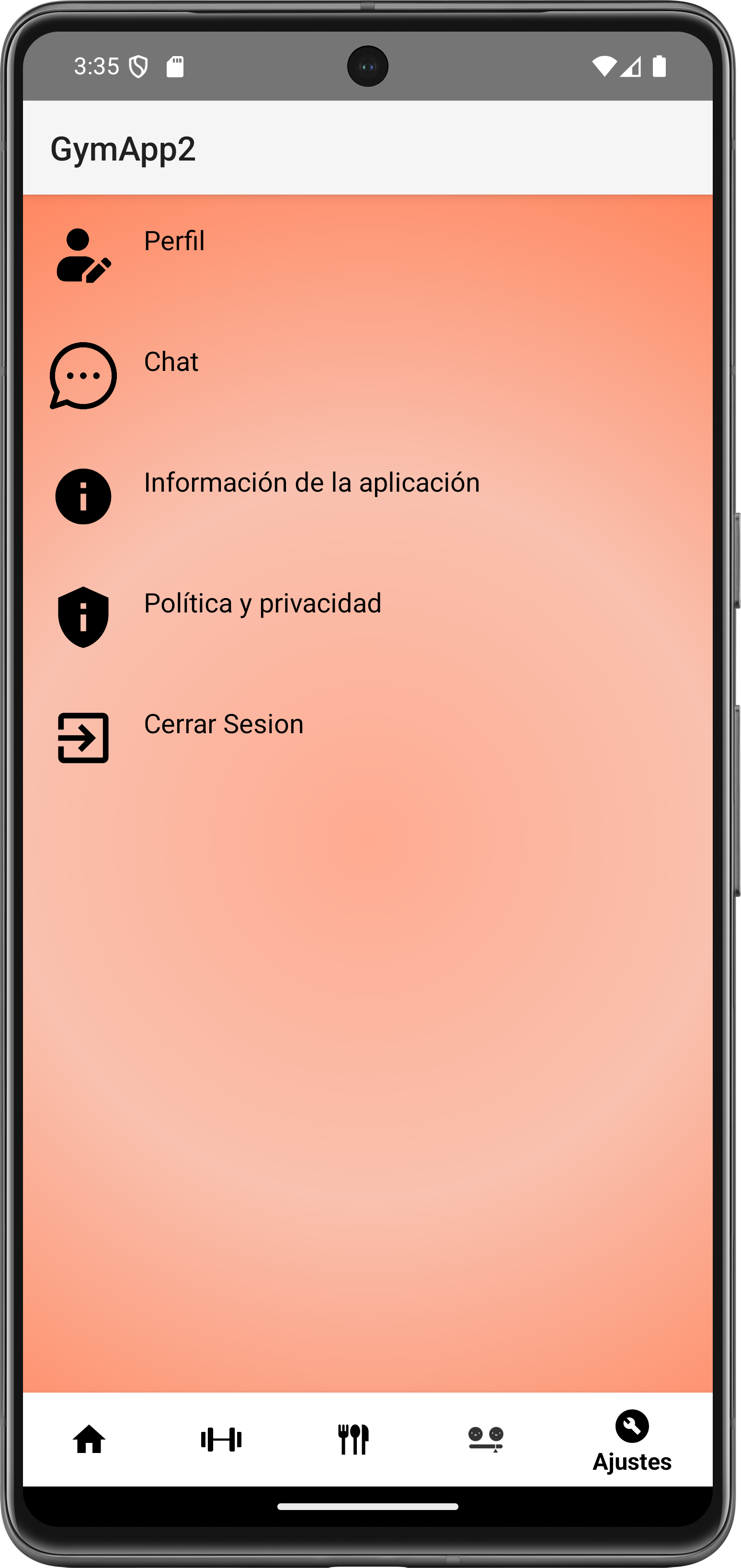Click the GymApp2 title bar text
The height and width of the screenshot is (1568, 741).
pyautogui.click(x=124, y=148)
